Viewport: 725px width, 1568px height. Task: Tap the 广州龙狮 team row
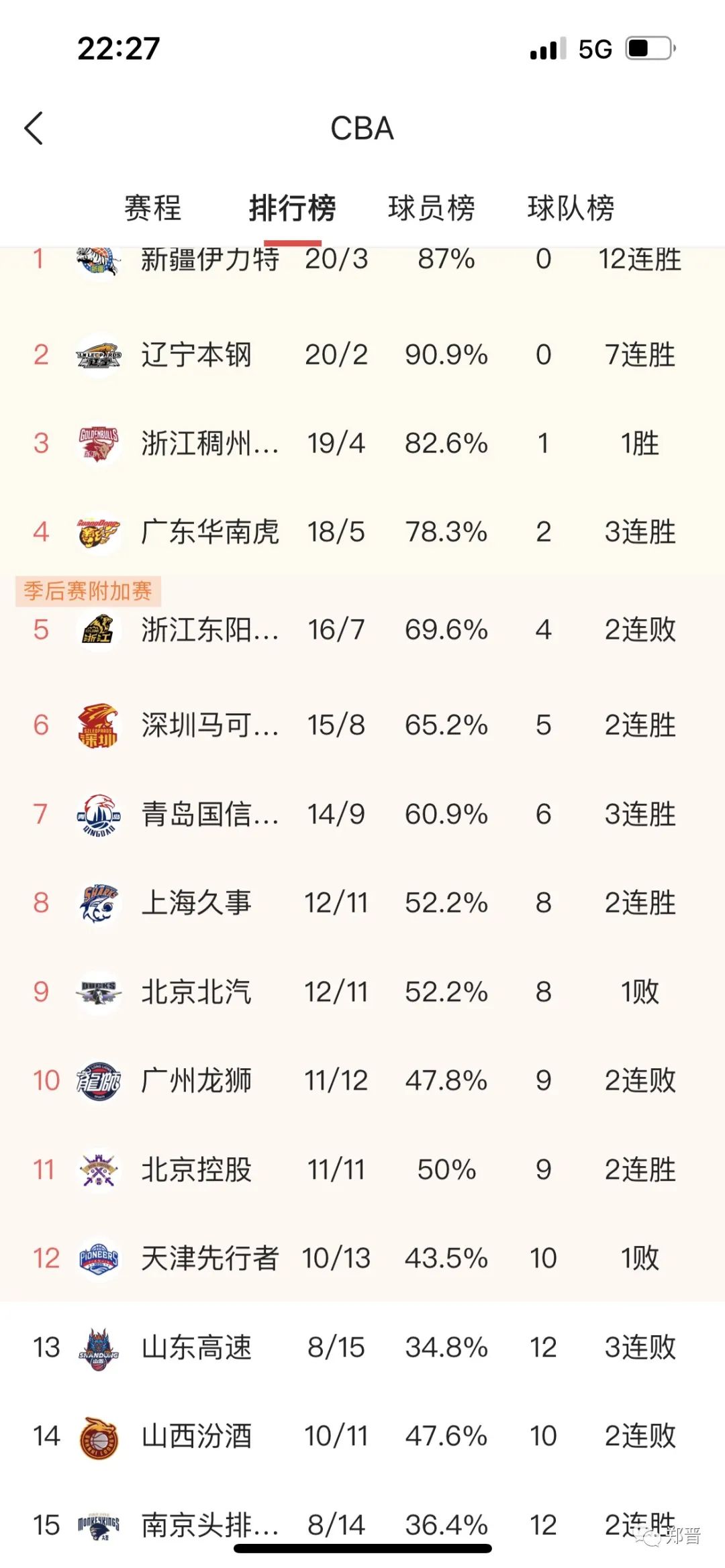tap(196, 1081)
